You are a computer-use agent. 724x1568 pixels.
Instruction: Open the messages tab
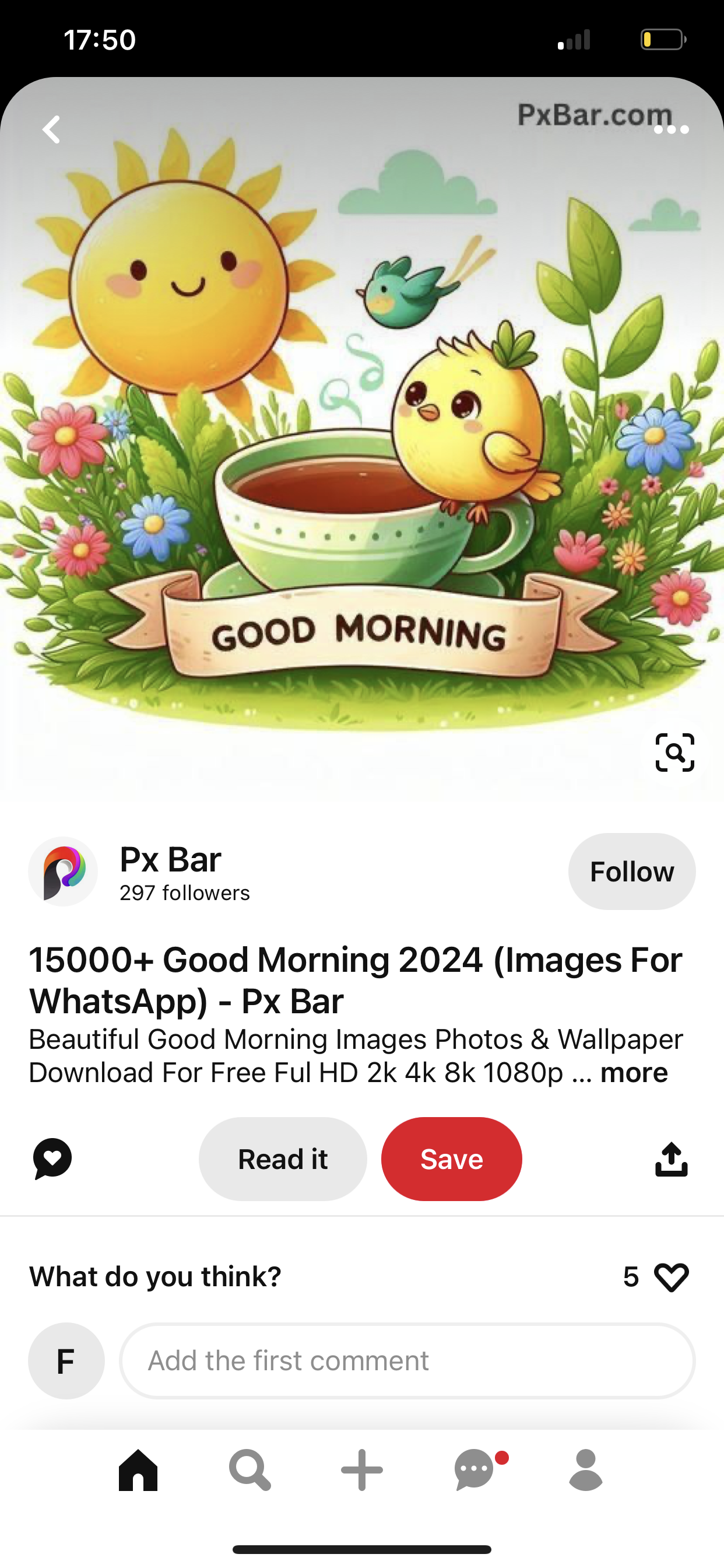coord(475,1470)
